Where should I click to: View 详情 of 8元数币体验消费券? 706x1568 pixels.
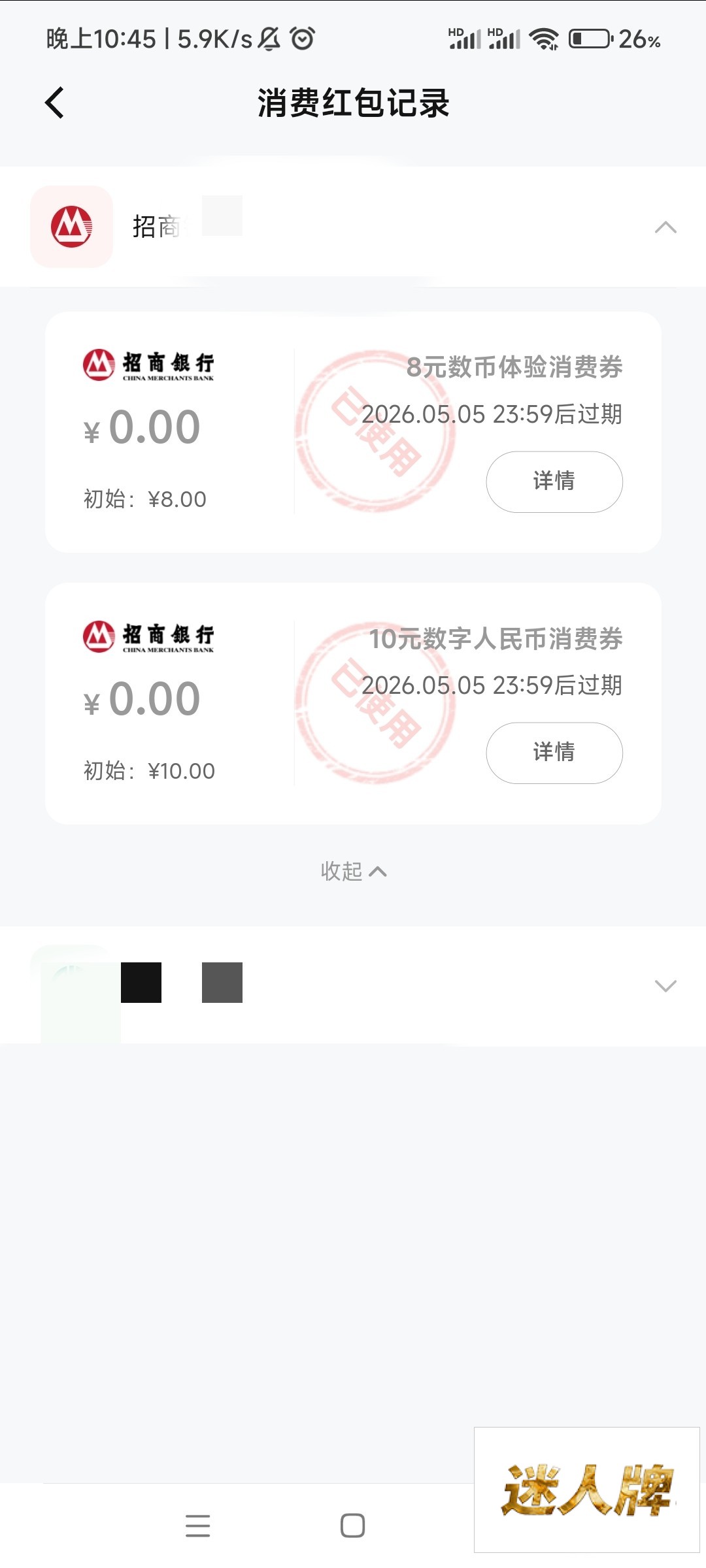(554, 482)
